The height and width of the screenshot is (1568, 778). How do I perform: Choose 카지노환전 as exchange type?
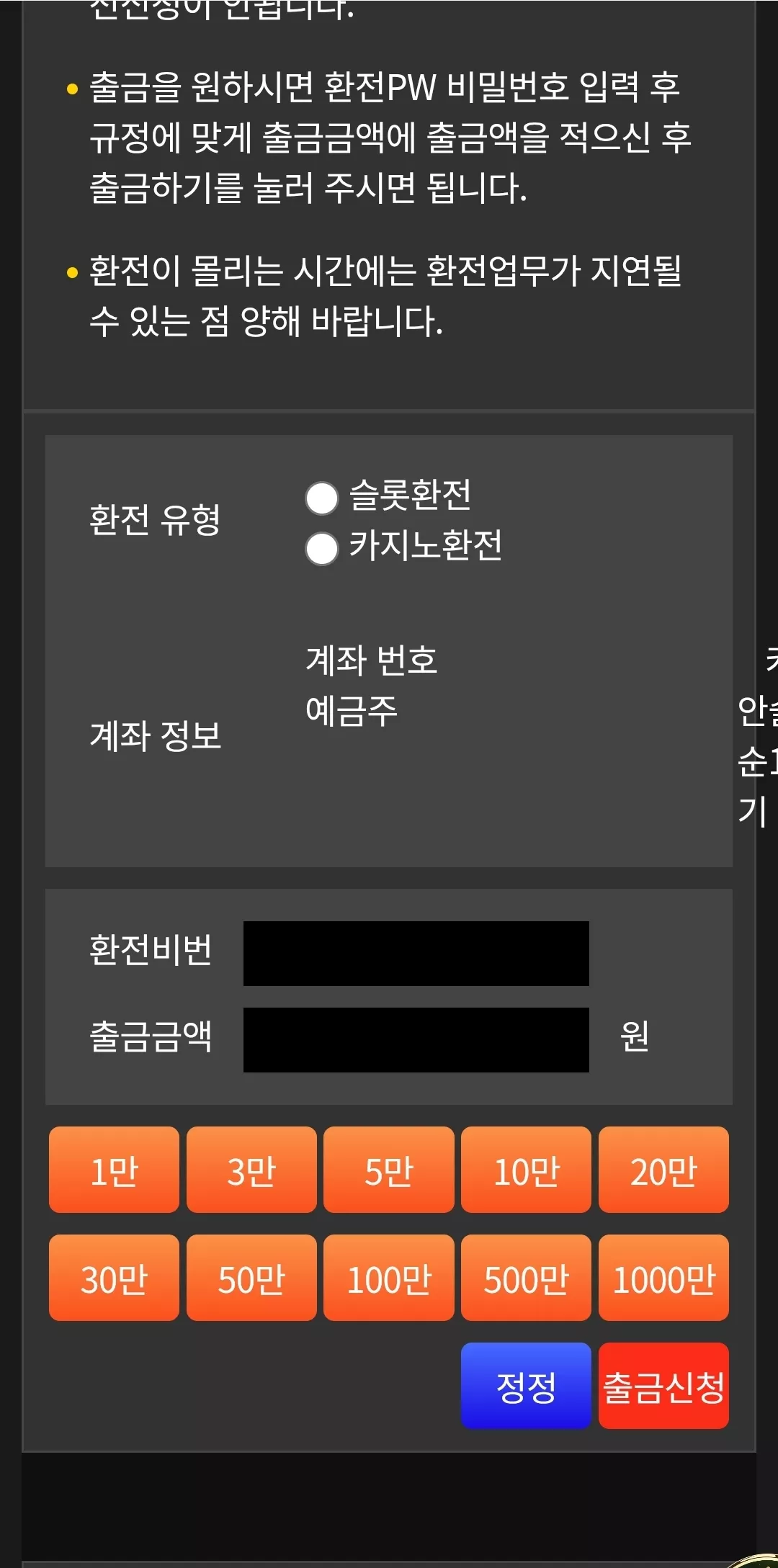[322, 549]
